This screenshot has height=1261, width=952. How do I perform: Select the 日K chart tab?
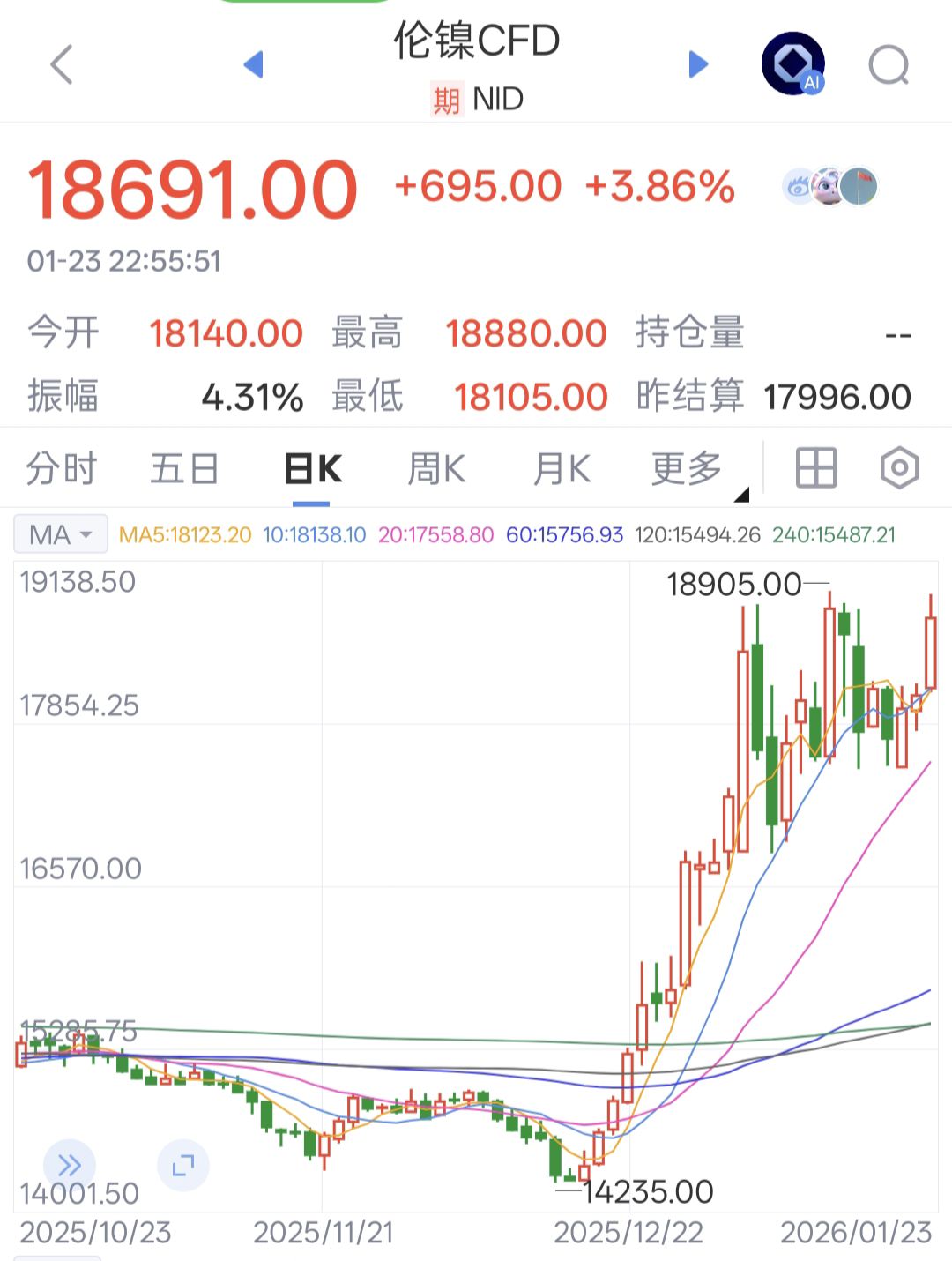point(312,468)
